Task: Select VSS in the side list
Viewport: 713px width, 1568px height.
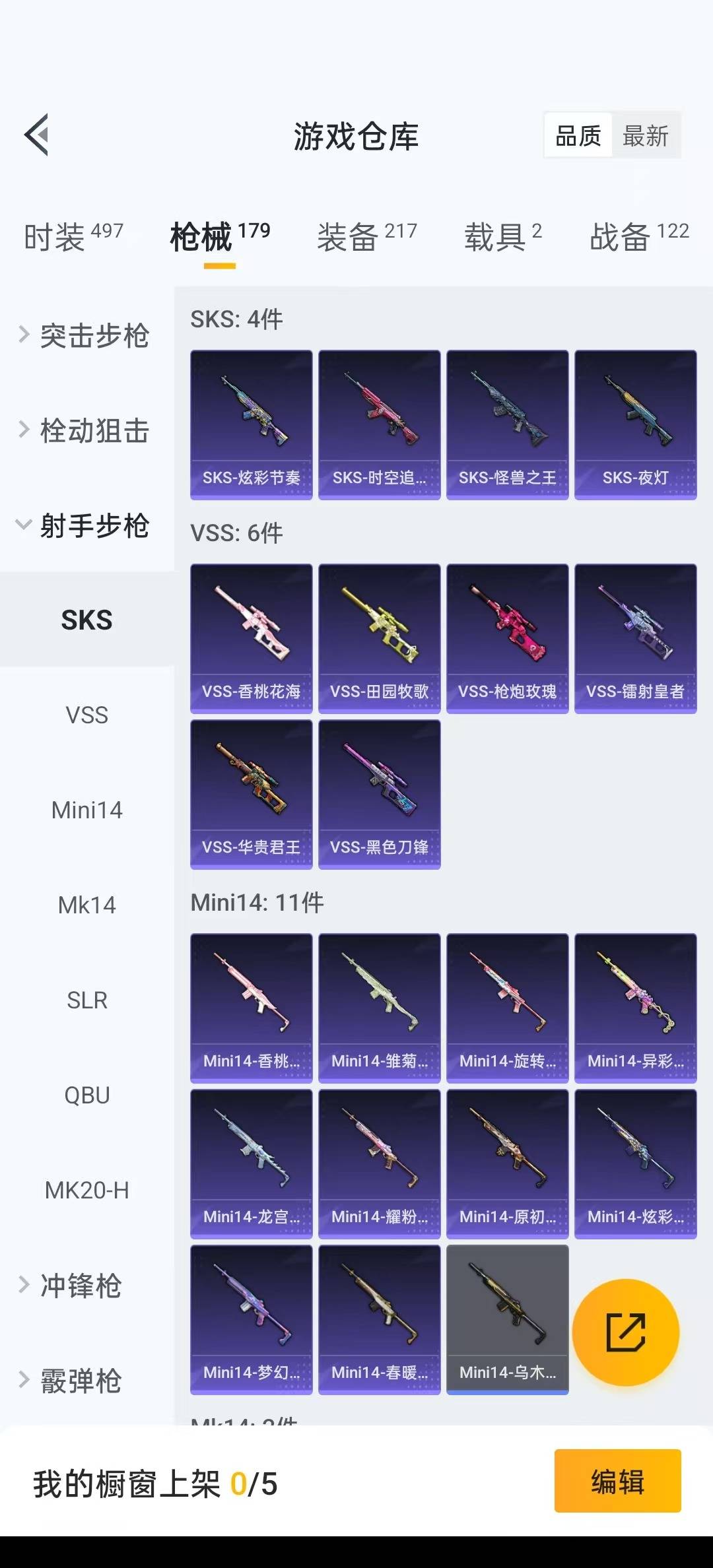Action: point(87,715)
